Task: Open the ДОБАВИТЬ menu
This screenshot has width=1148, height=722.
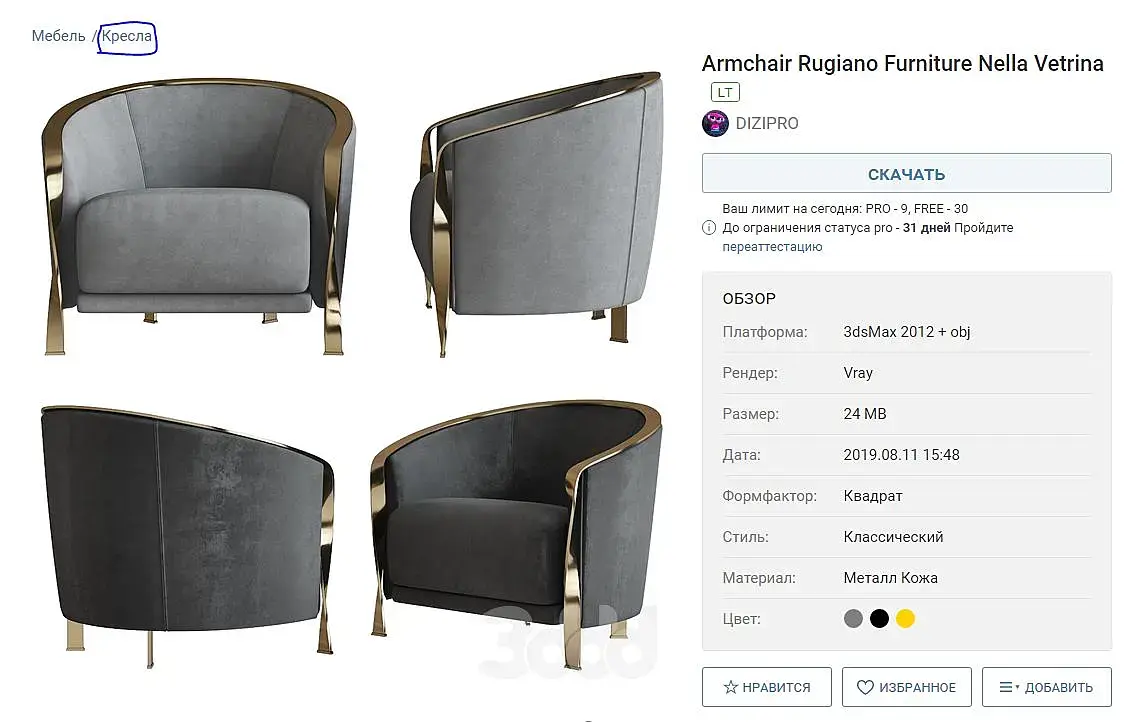Action: click(1046, 687)
